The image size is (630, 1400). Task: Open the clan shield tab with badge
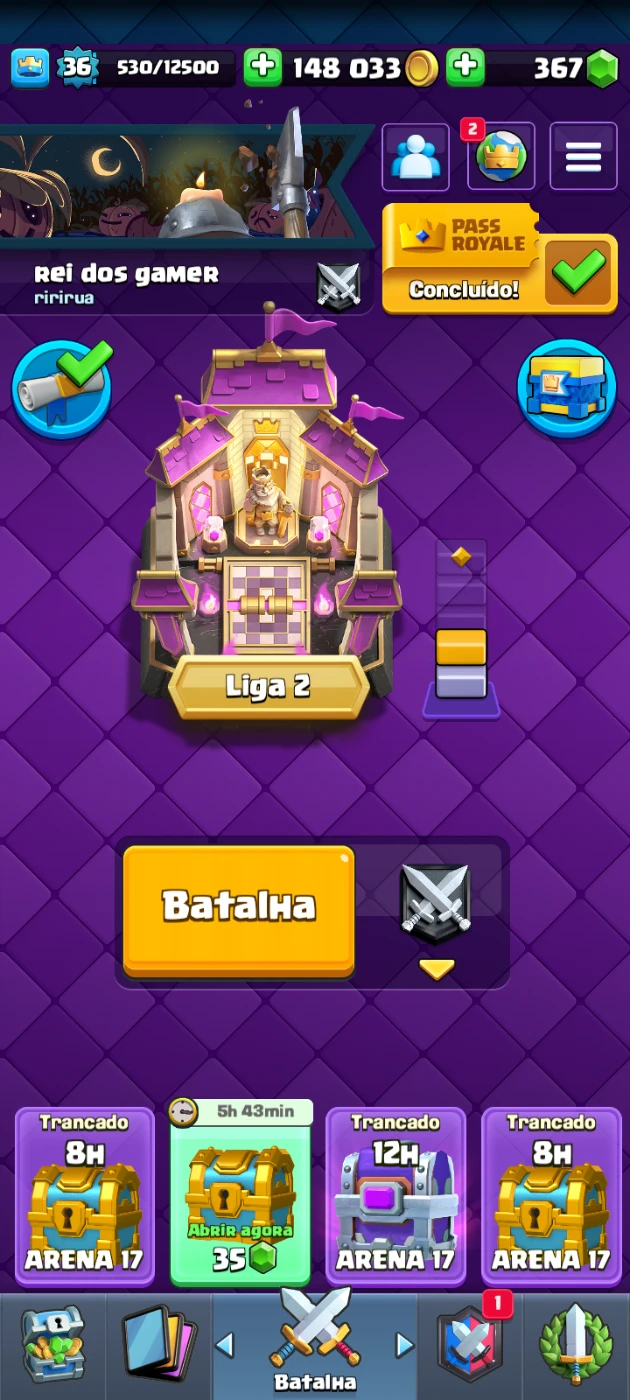[x=470, y=1345]
